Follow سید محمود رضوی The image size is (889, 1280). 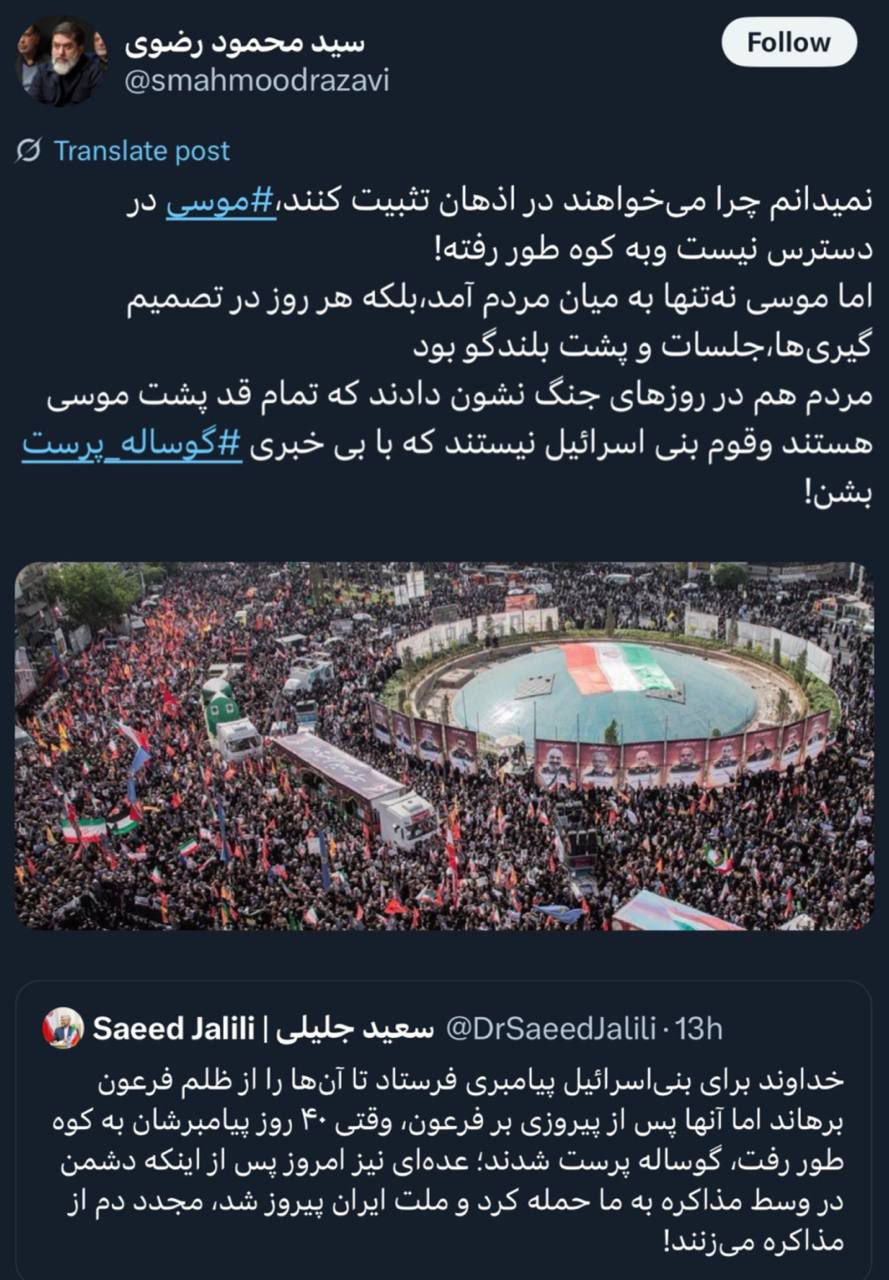(789, 43)
